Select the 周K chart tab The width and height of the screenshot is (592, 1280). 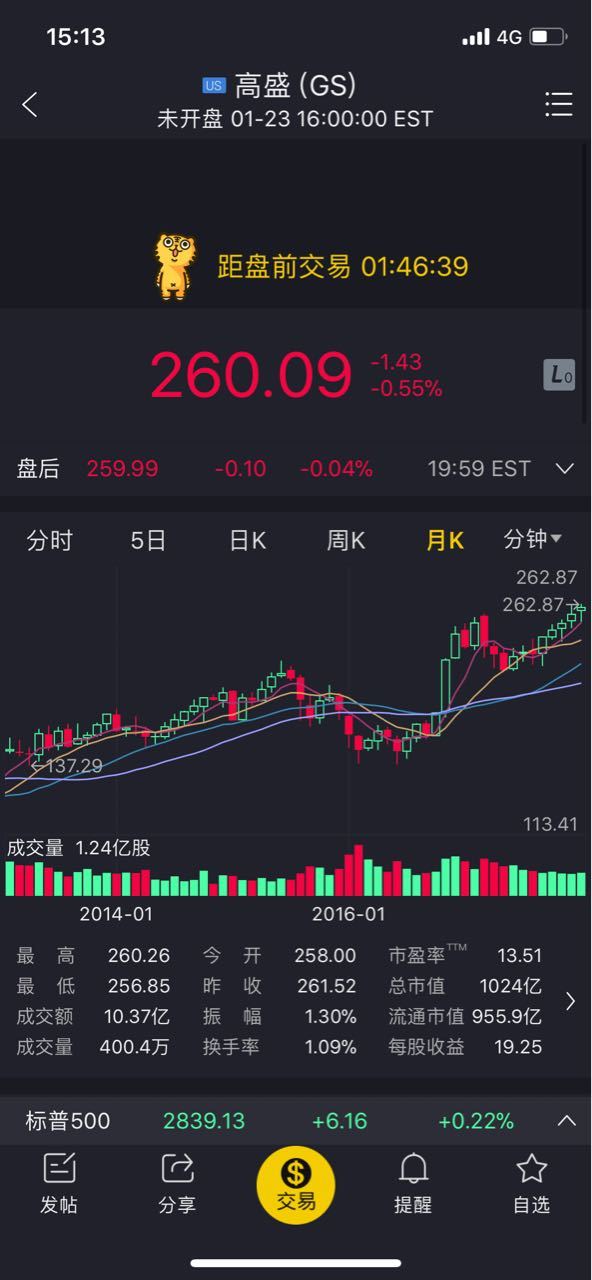pyautogui.click(x=346, y=541)
